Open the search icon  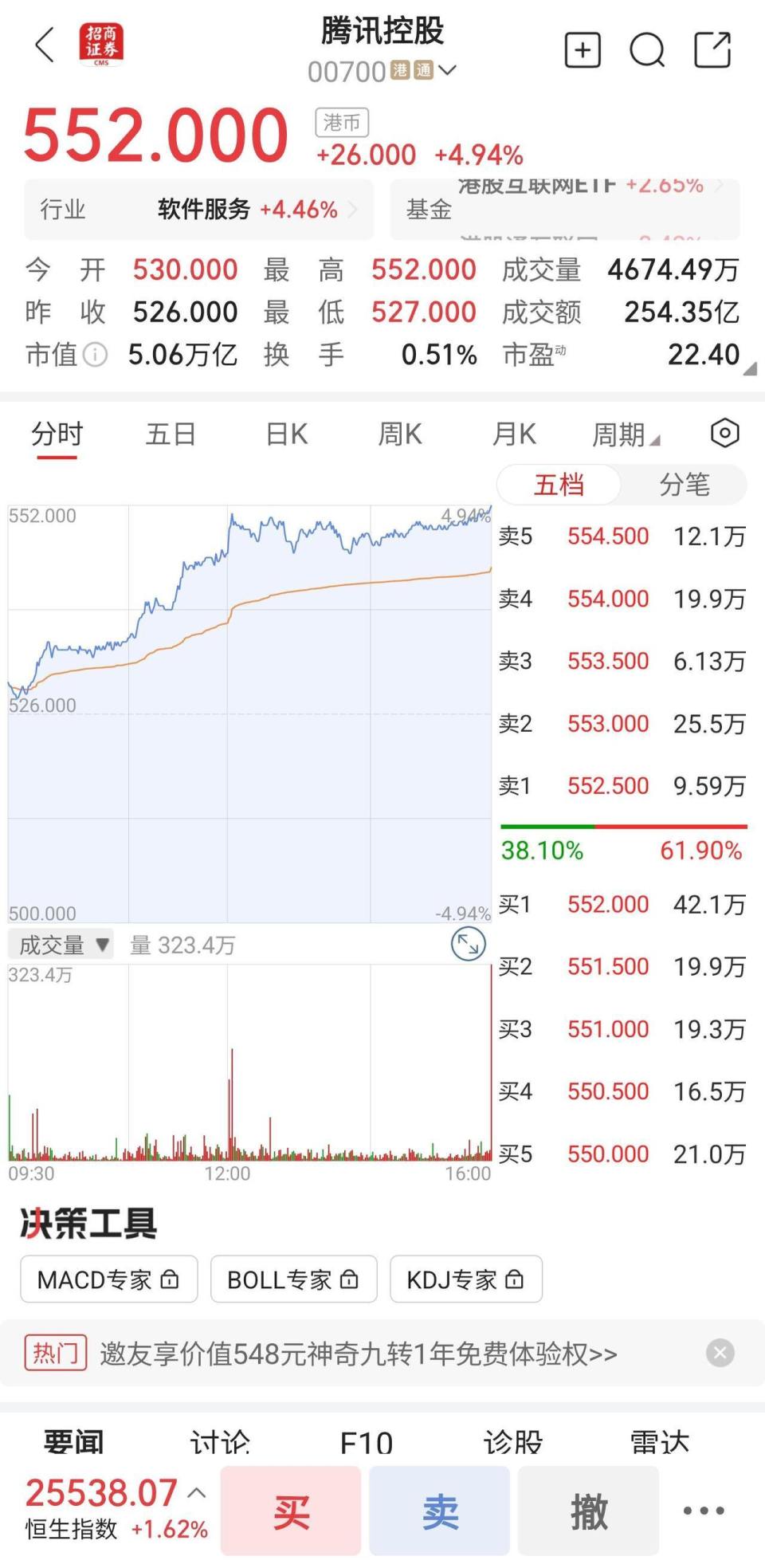coord(647,49)
